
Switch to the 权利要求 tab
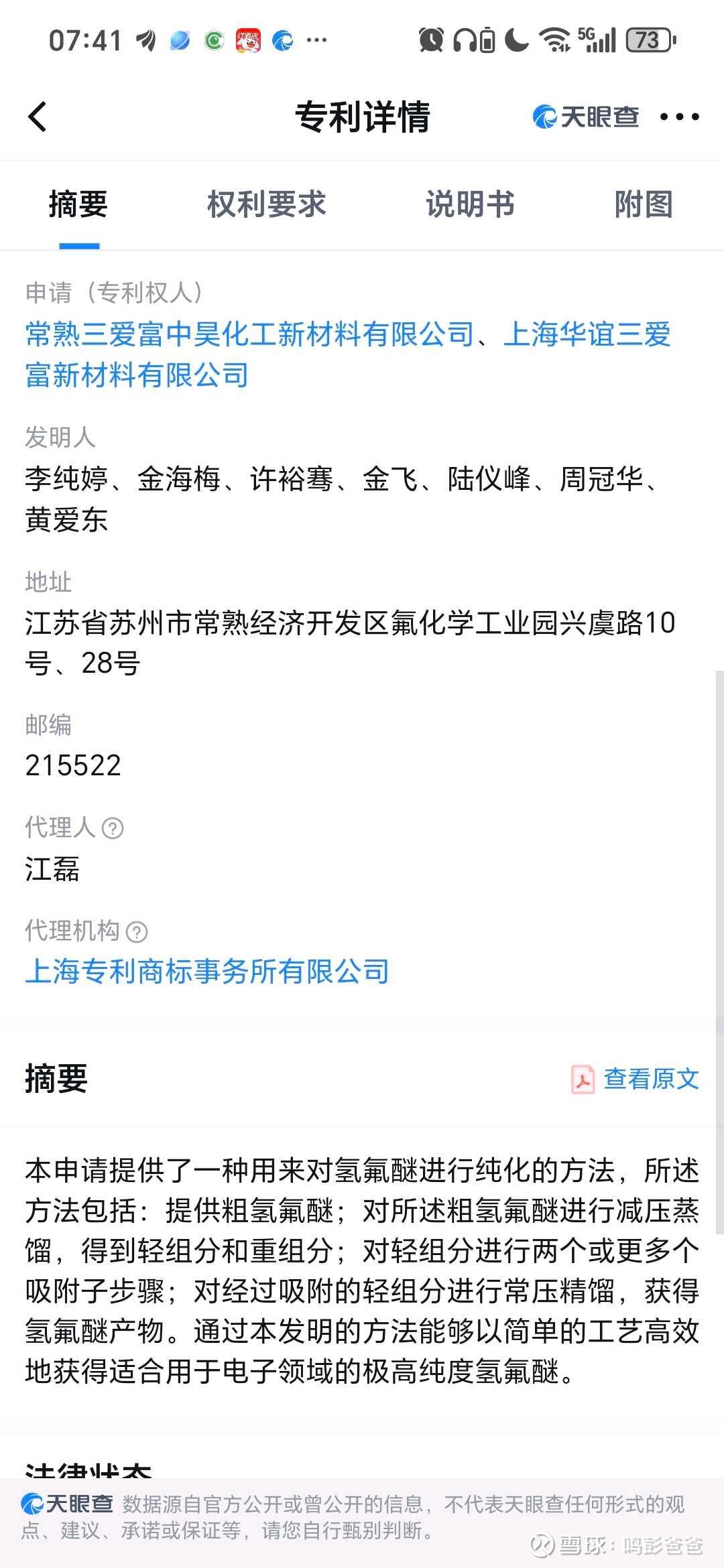point(267,204)
